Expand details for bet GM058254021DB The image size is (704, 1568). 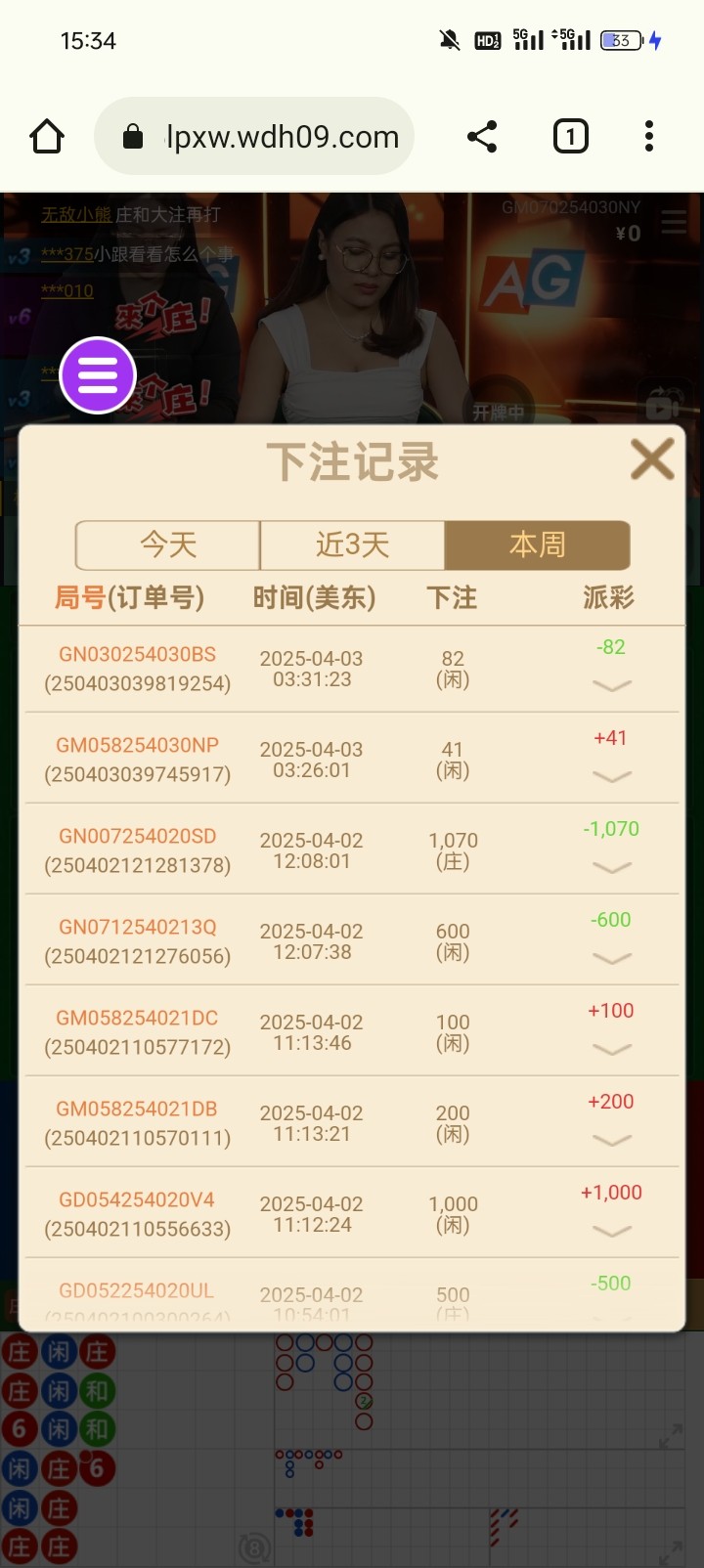tap(612, 1140)
